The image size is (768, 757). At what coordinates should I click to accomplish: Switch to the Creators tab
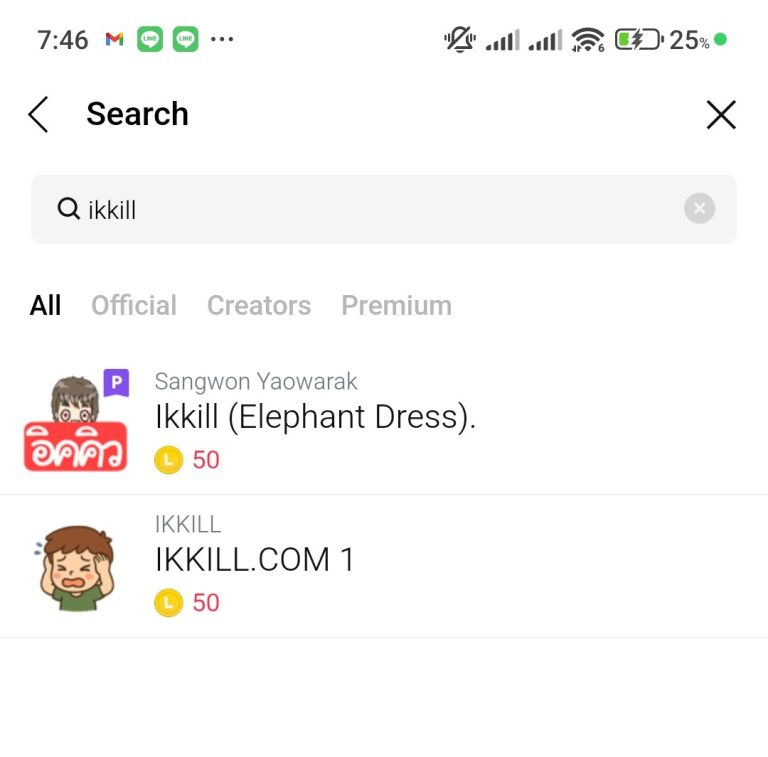tap(259, 306)
